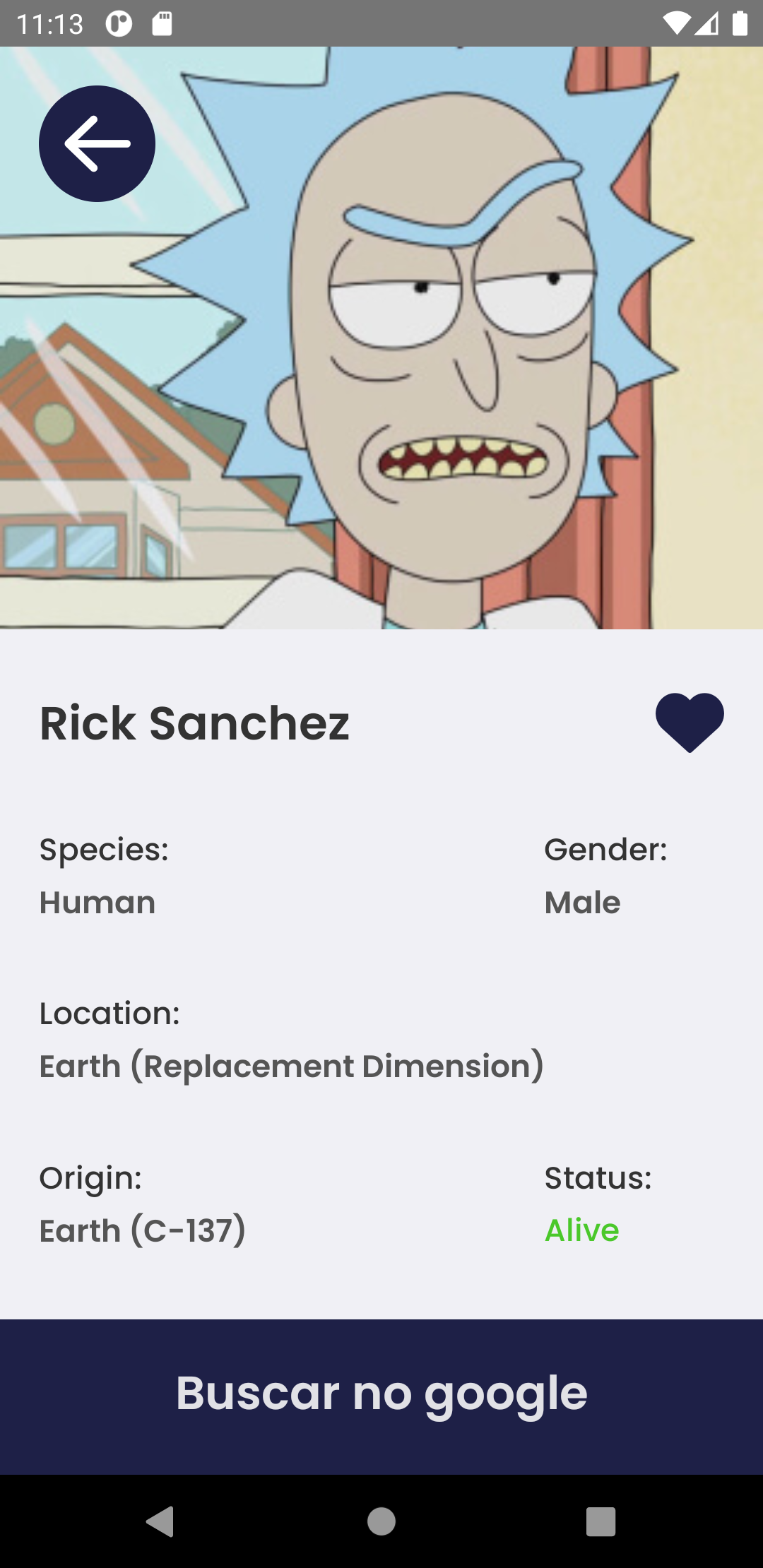Tap the Species Human label
This screenshot has height=1568, width=763.
click(x=97, y=902)
